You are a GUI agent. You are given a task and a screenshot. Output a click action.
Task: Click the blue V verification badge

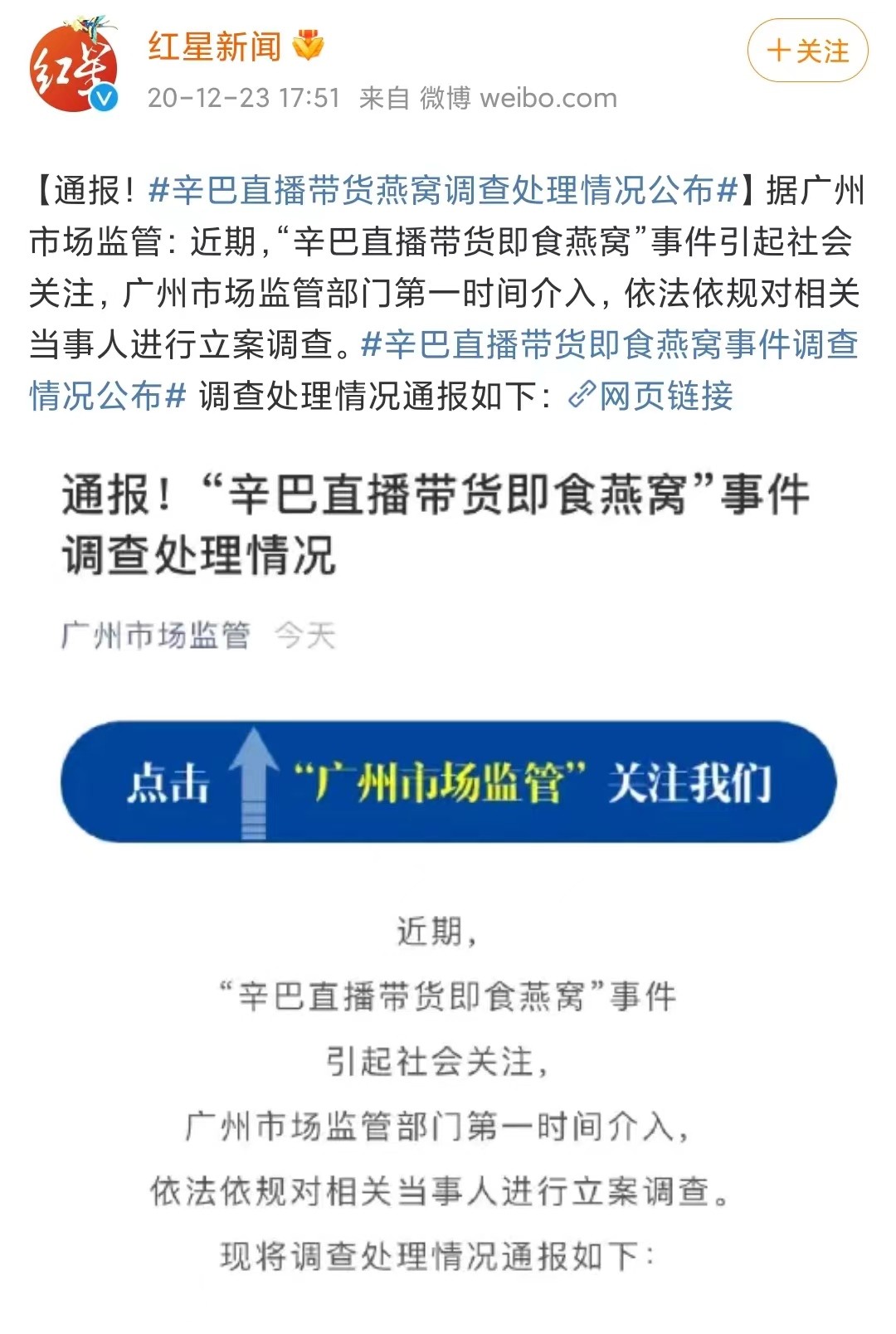pyautogui.click(x=102, y=99)
